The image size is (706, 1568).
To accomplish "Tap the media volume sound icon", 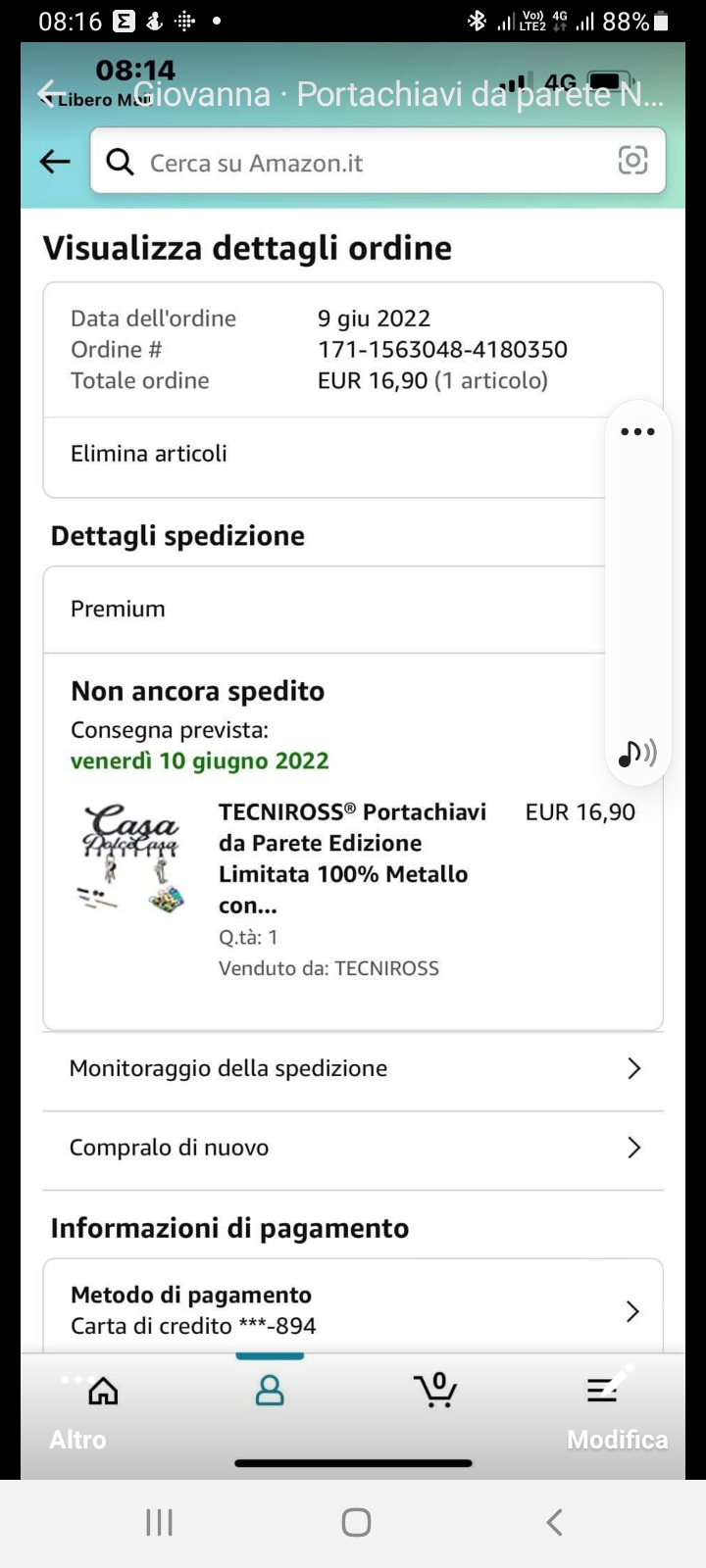I will coord(637,753).
